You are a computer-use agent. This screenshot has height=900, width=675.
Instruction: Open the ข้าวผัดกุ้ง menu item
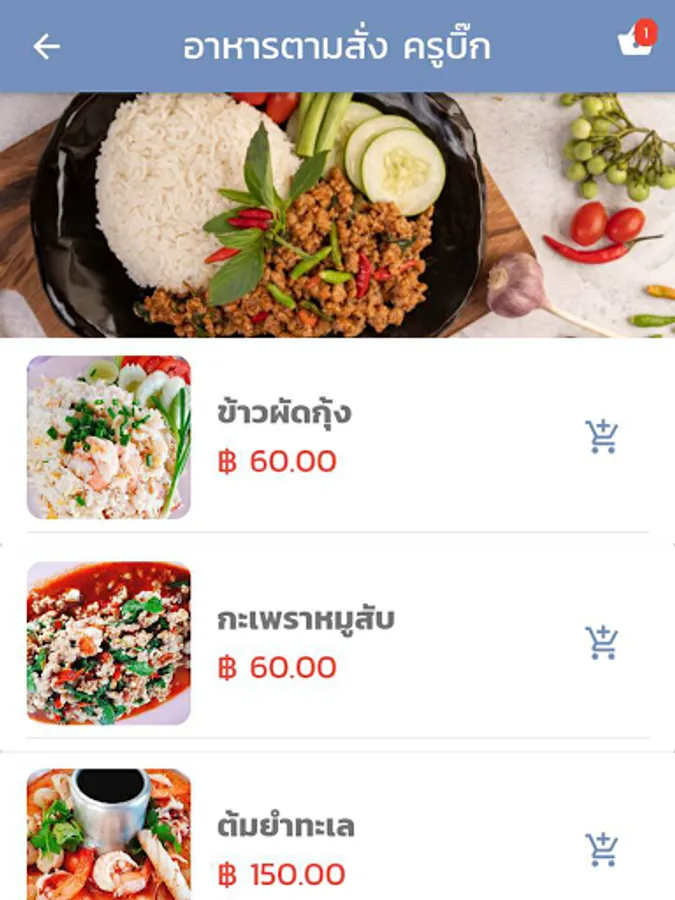coord(284,413)
